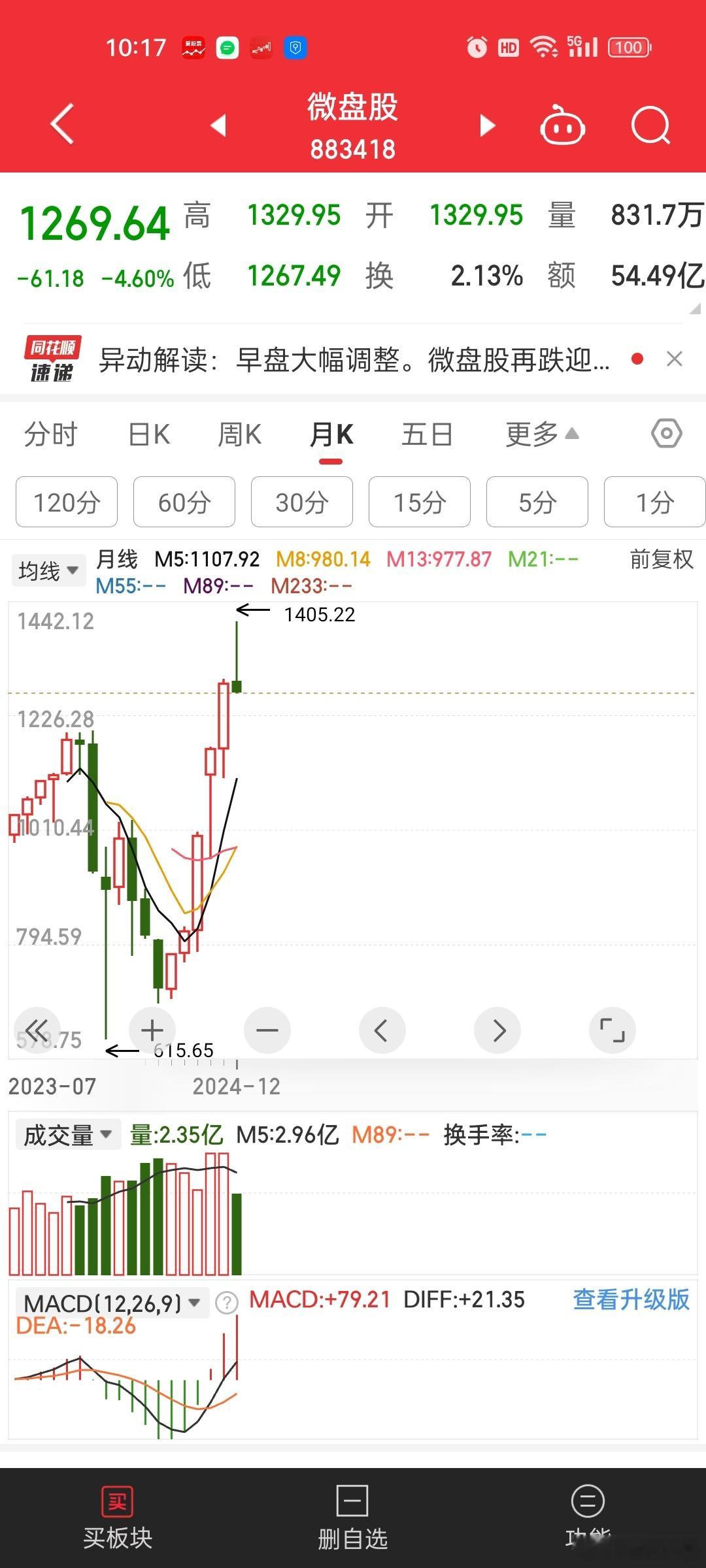Go back using the header arrow
Image resolution: width=706 pixels, height=1568 pixels.
62,123
